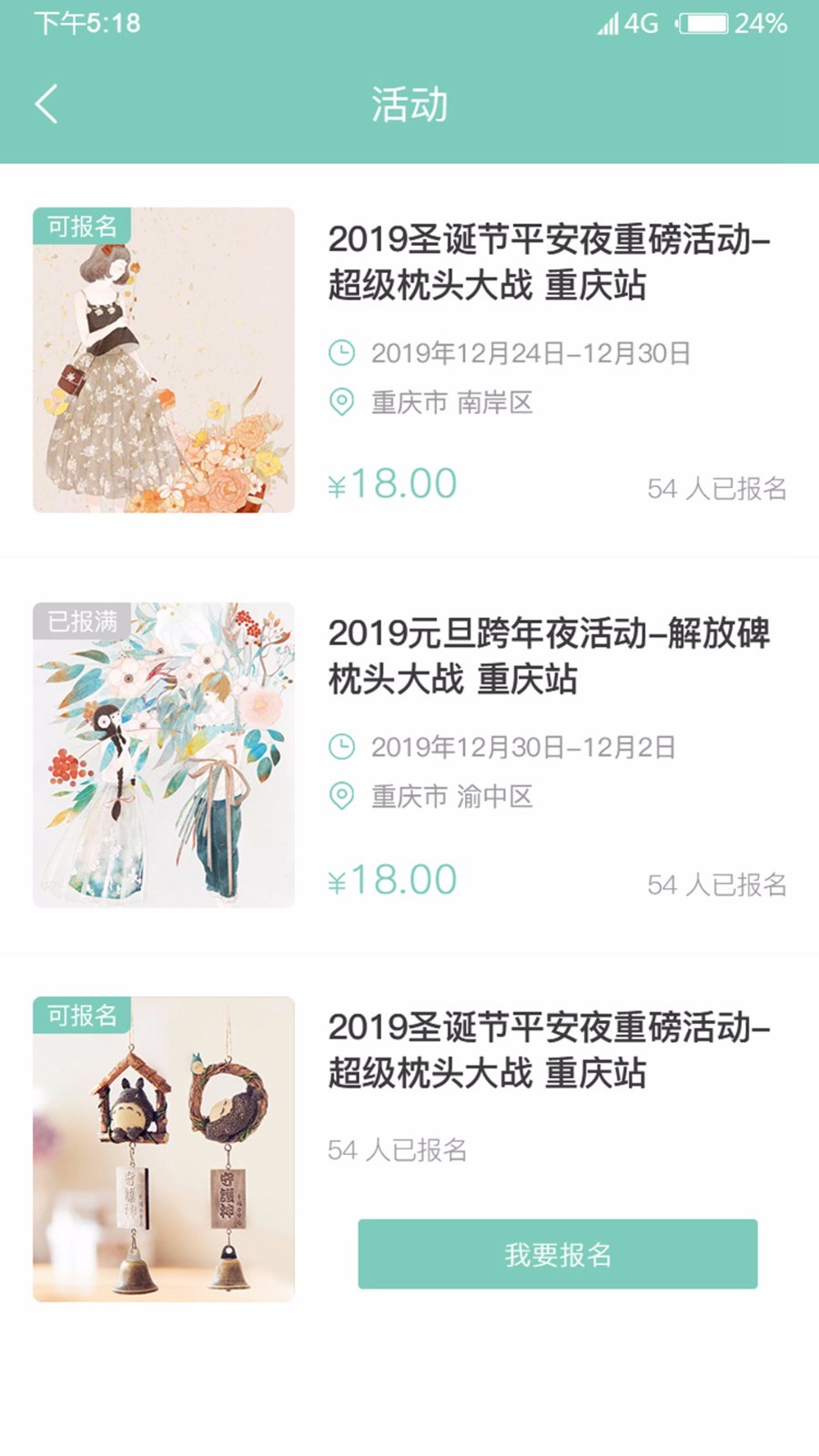
Task: Click the ¥18.00 price on first activity
Action: coord(389,483)
